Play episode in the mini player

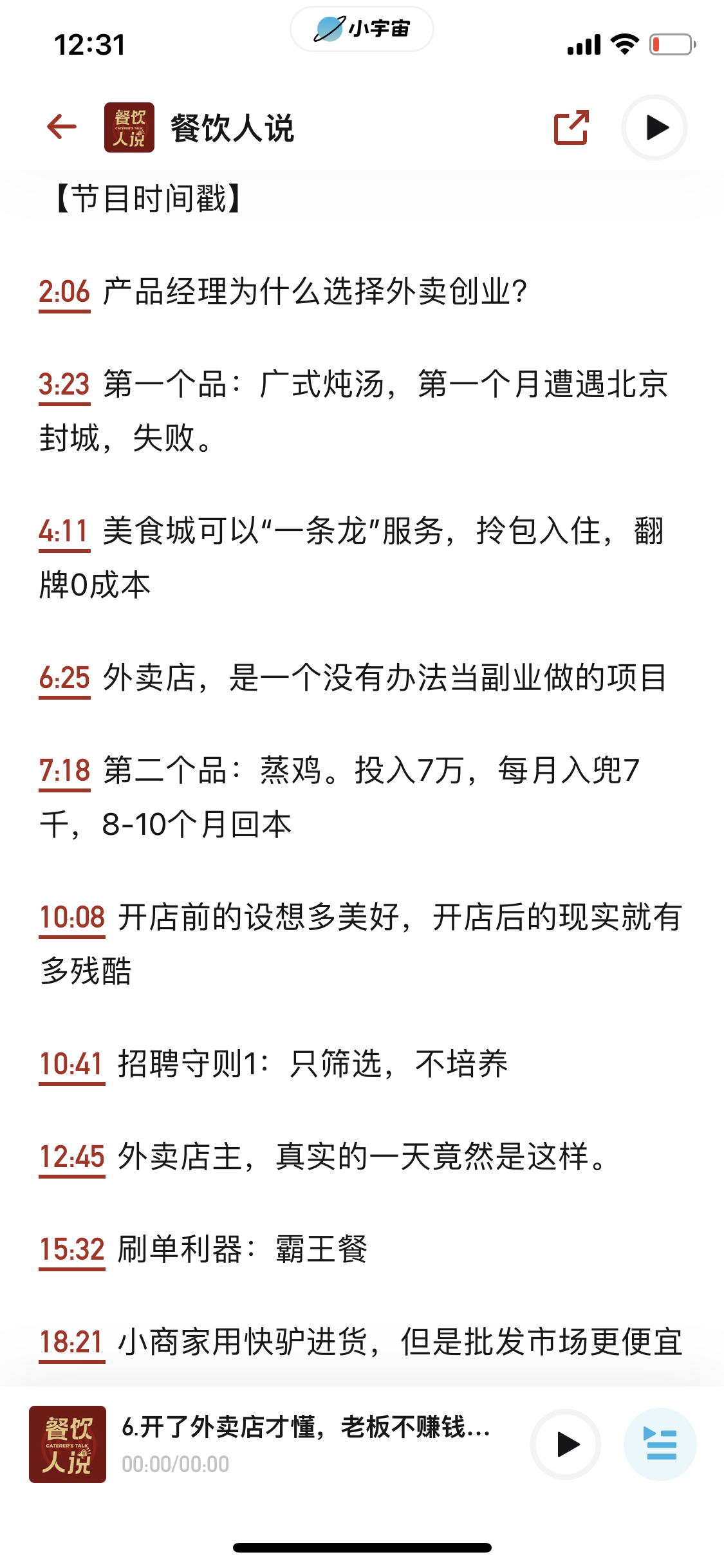[x=566, y=1444]
